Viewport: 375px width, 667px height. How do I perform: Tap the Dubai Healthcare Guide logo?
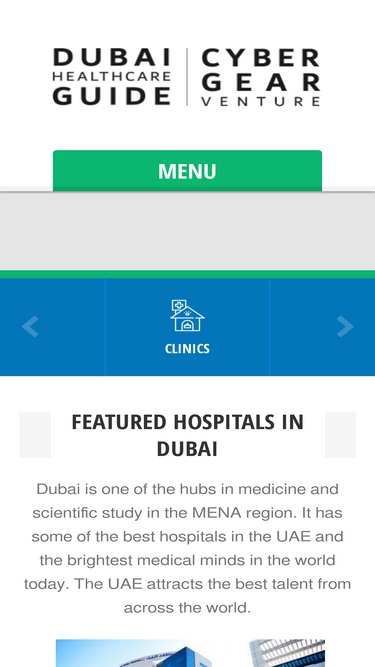point(186,77)
